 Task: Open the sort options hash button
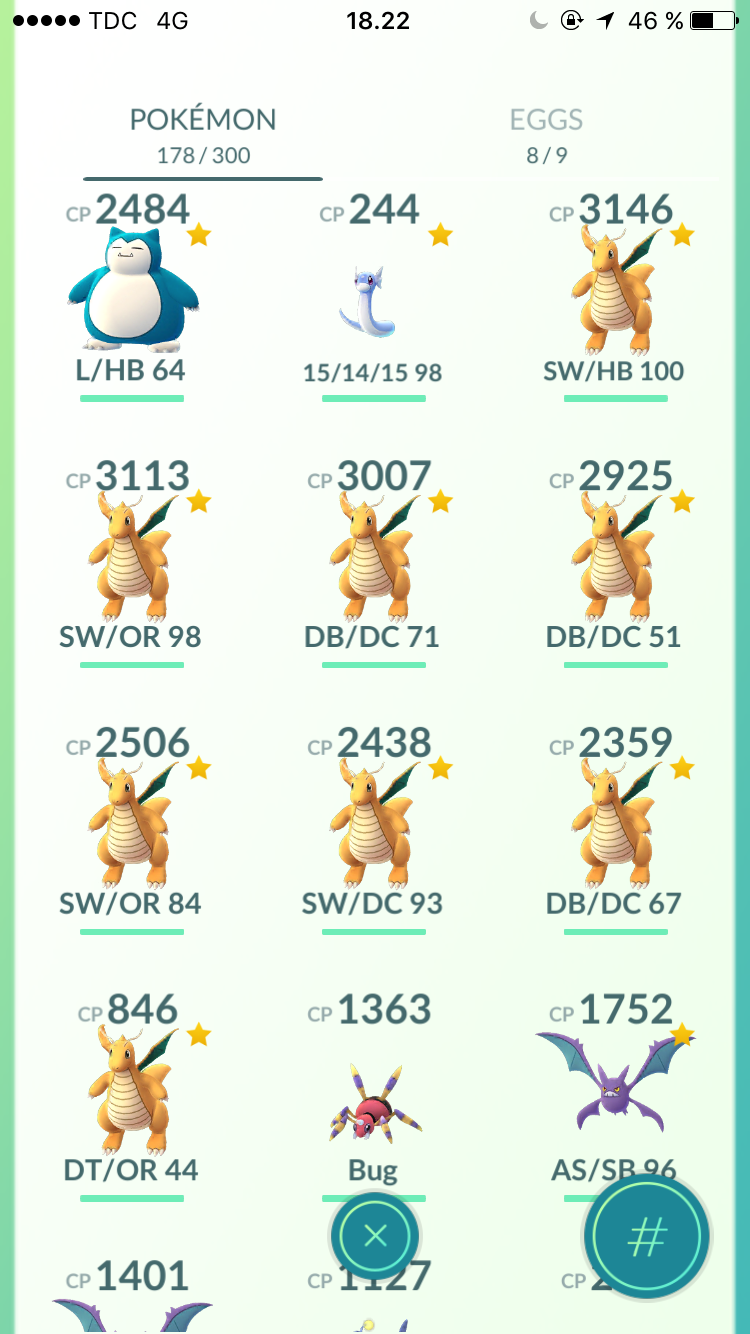[x=647, y=1238]
